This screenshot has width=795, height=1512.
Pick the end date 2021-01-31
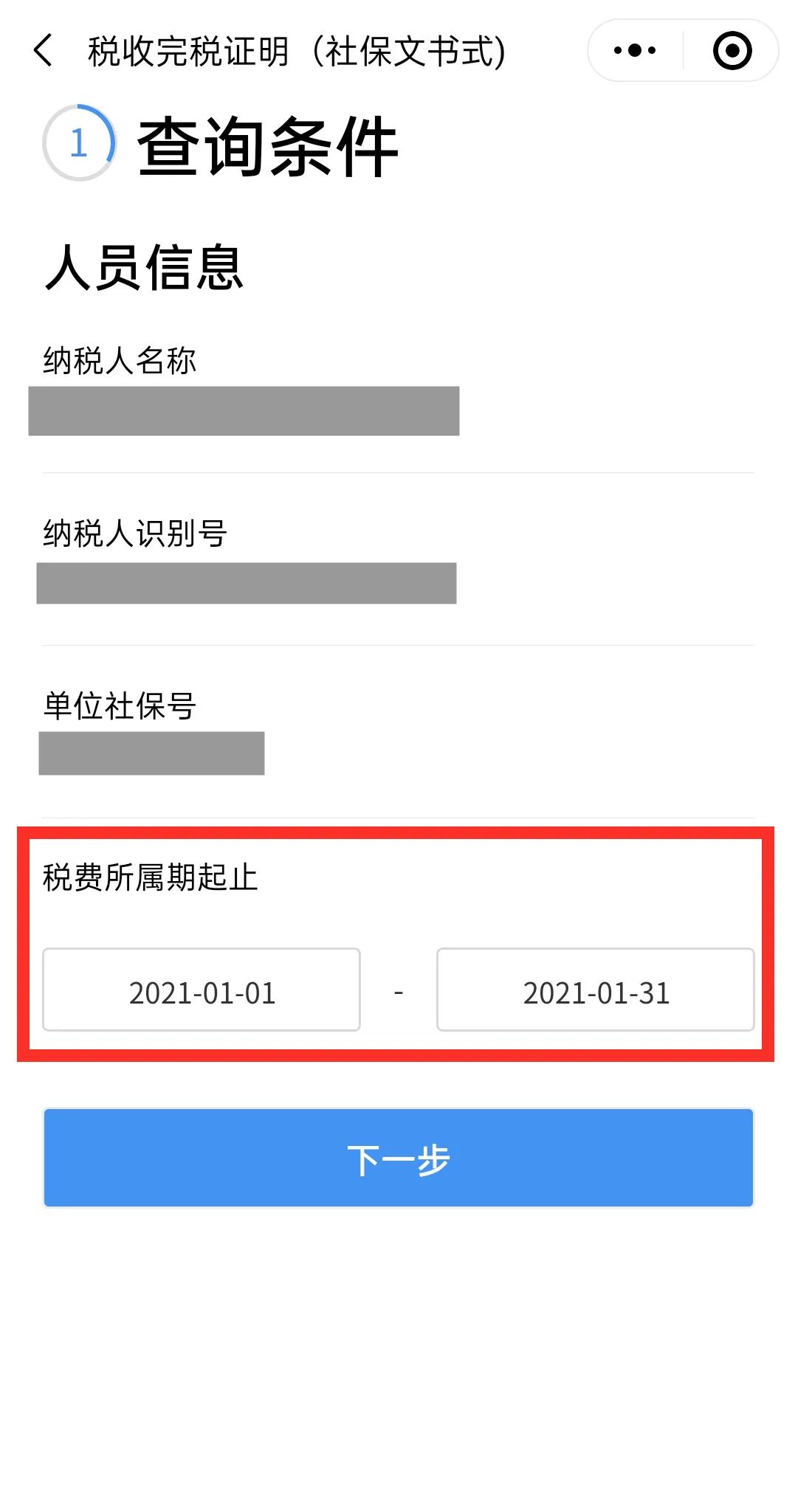click(x=596, y=990)
